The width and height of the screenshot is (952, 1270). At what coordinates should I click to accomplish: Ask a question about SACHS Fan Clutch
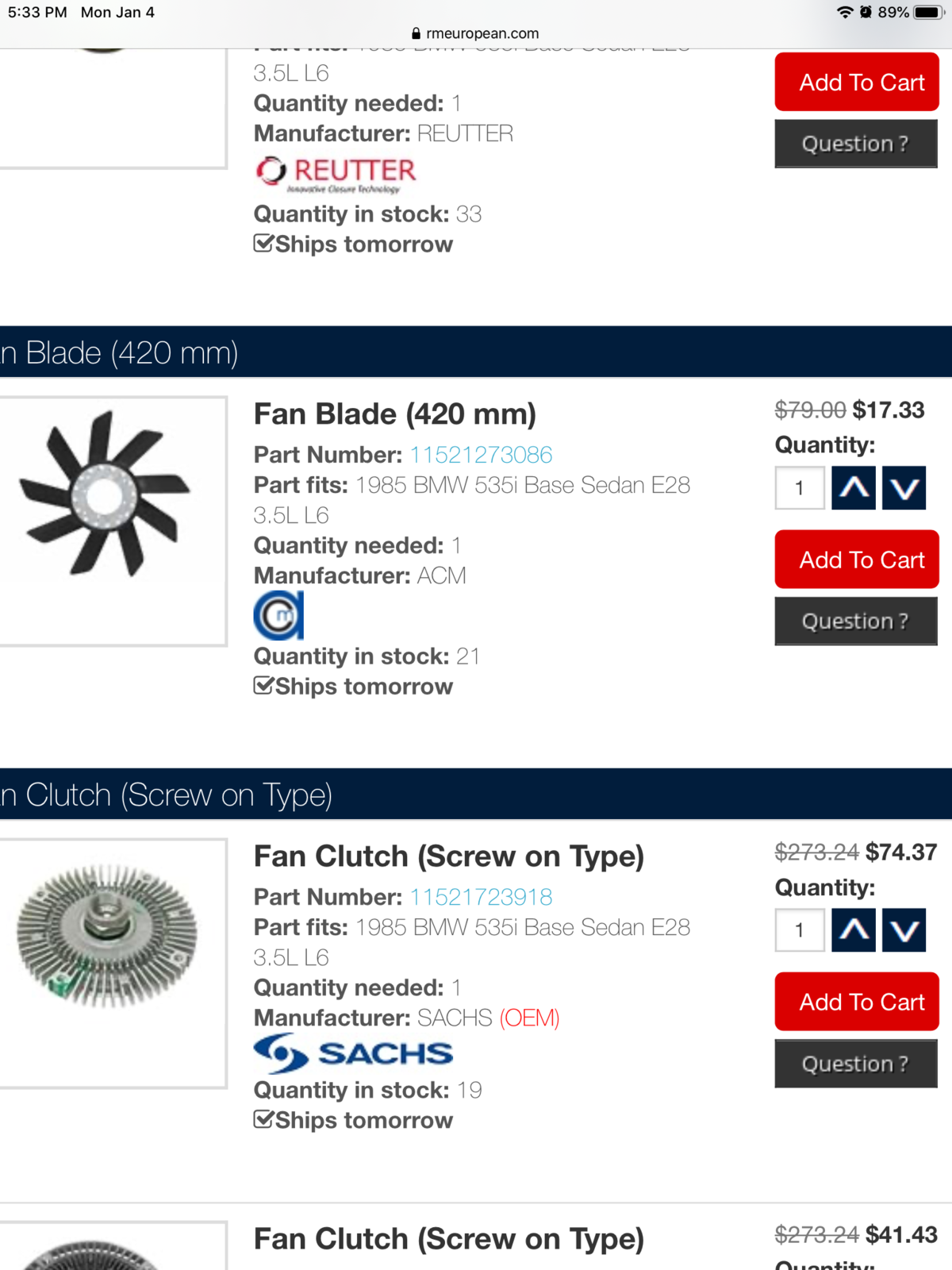(856, 1064)
